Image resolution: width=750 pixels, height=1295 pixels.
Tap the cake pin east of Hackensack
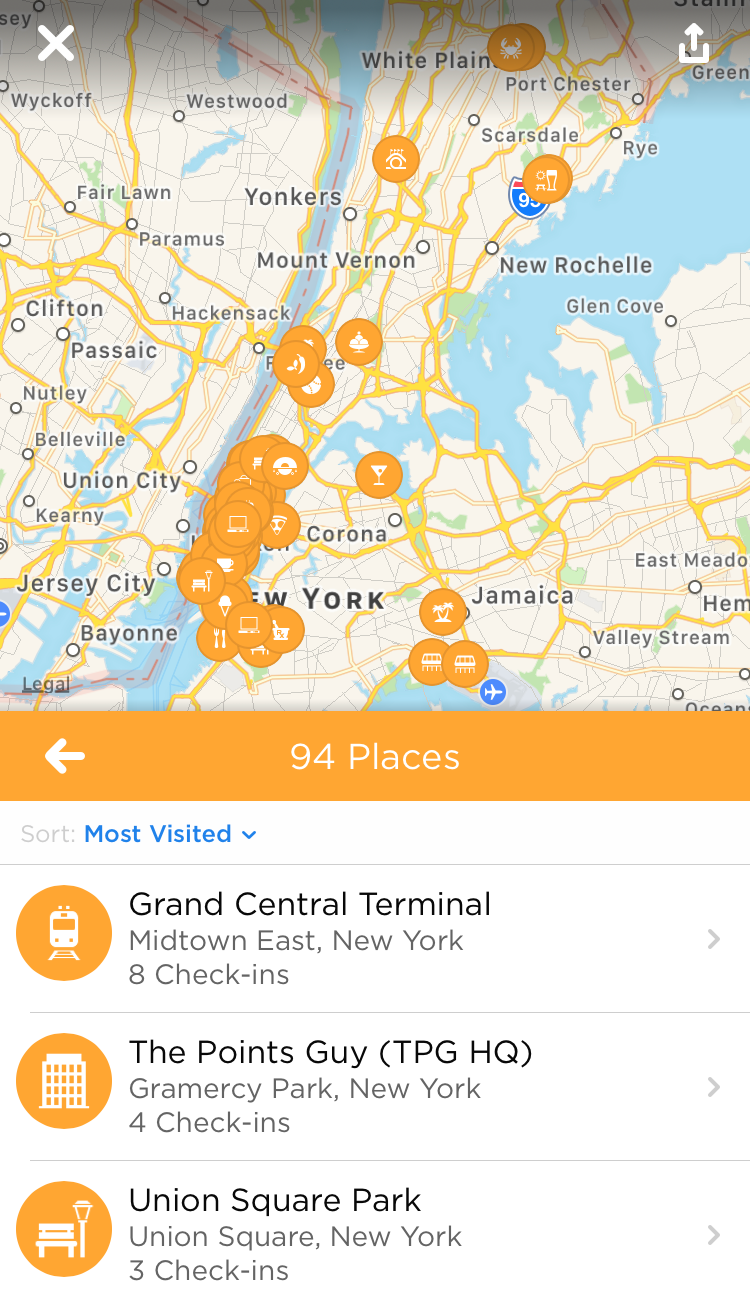pos(358,342)
